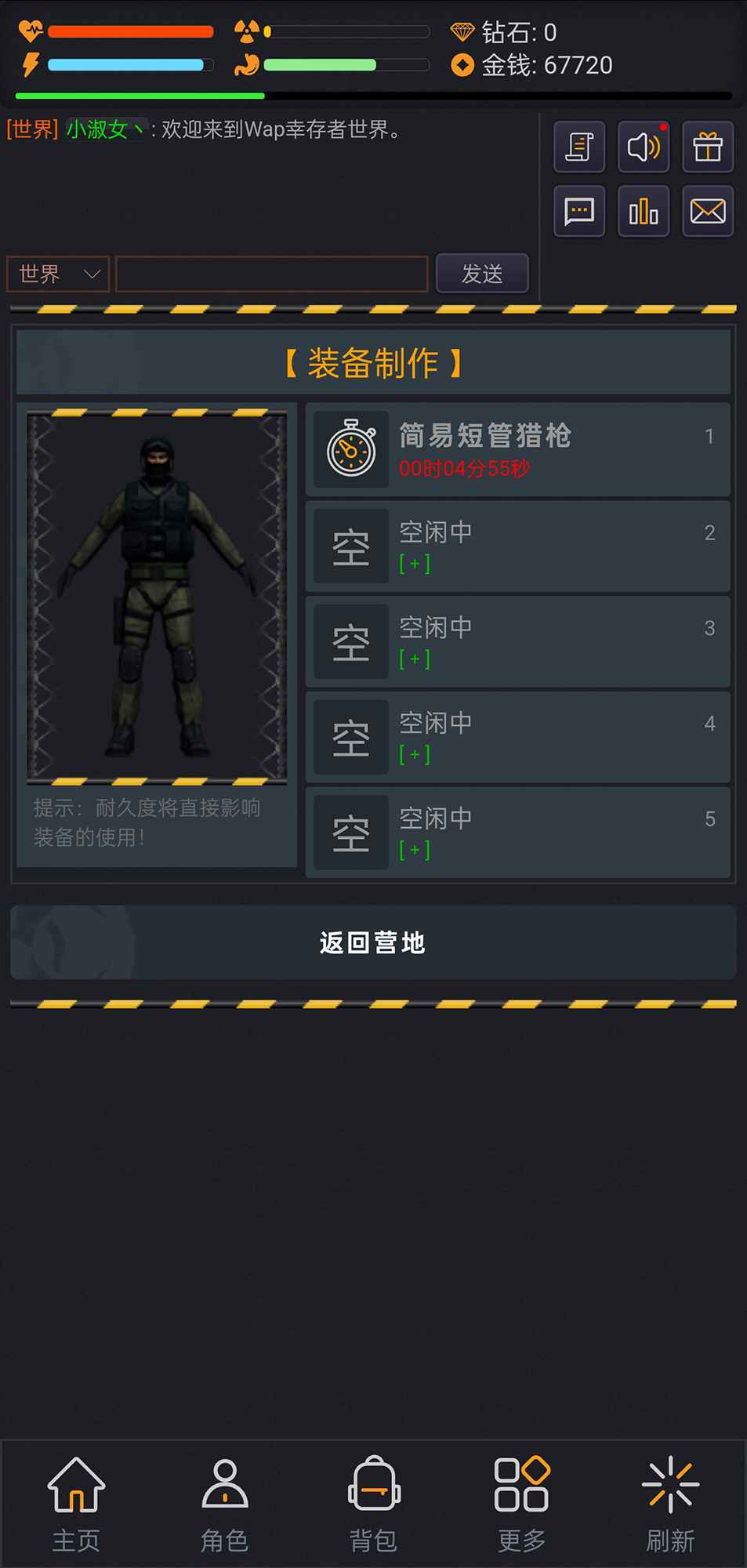747x1568 pixels.
Task: Open the announcement scroll icon
Action: [578, 147]
